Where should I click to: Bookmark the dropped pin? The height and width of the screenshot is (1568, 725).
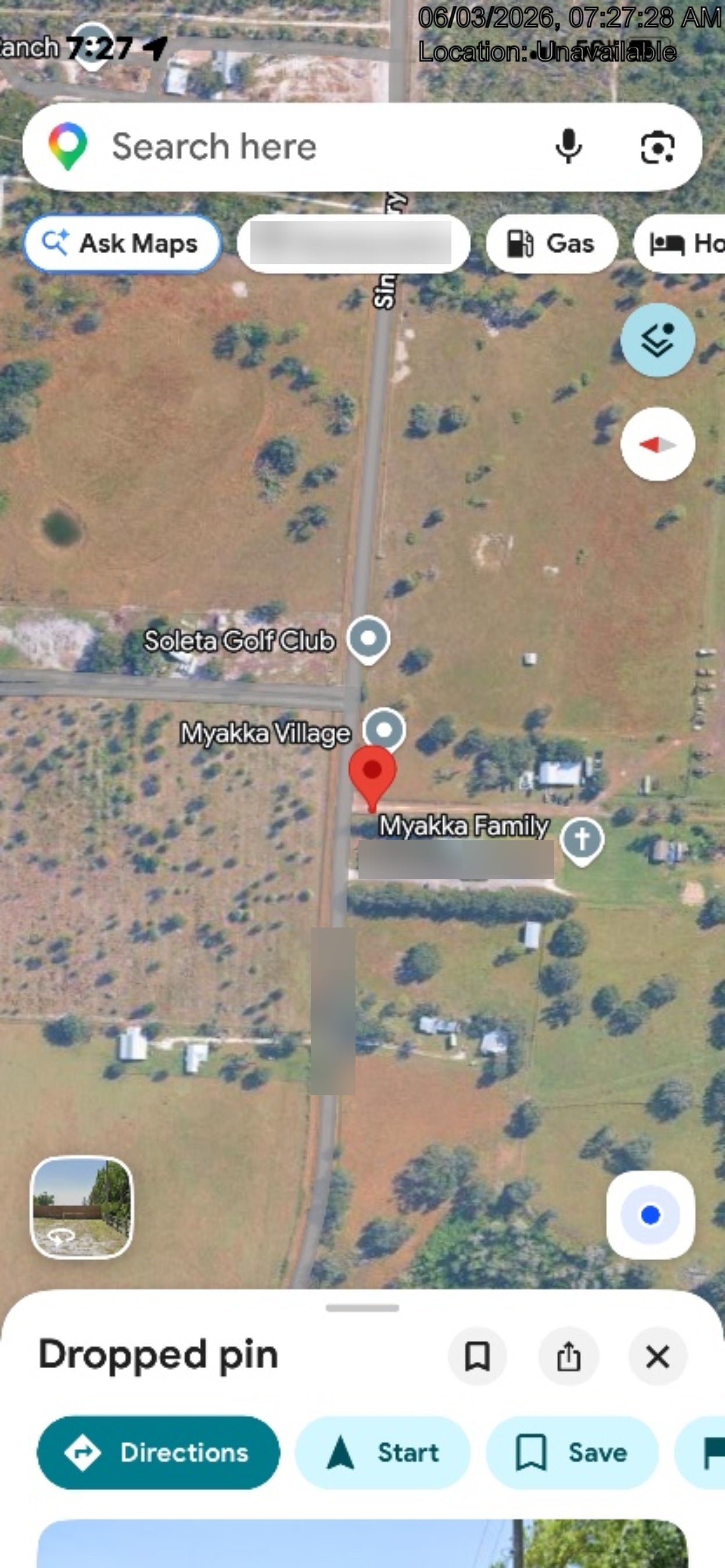pos(478,1357)
